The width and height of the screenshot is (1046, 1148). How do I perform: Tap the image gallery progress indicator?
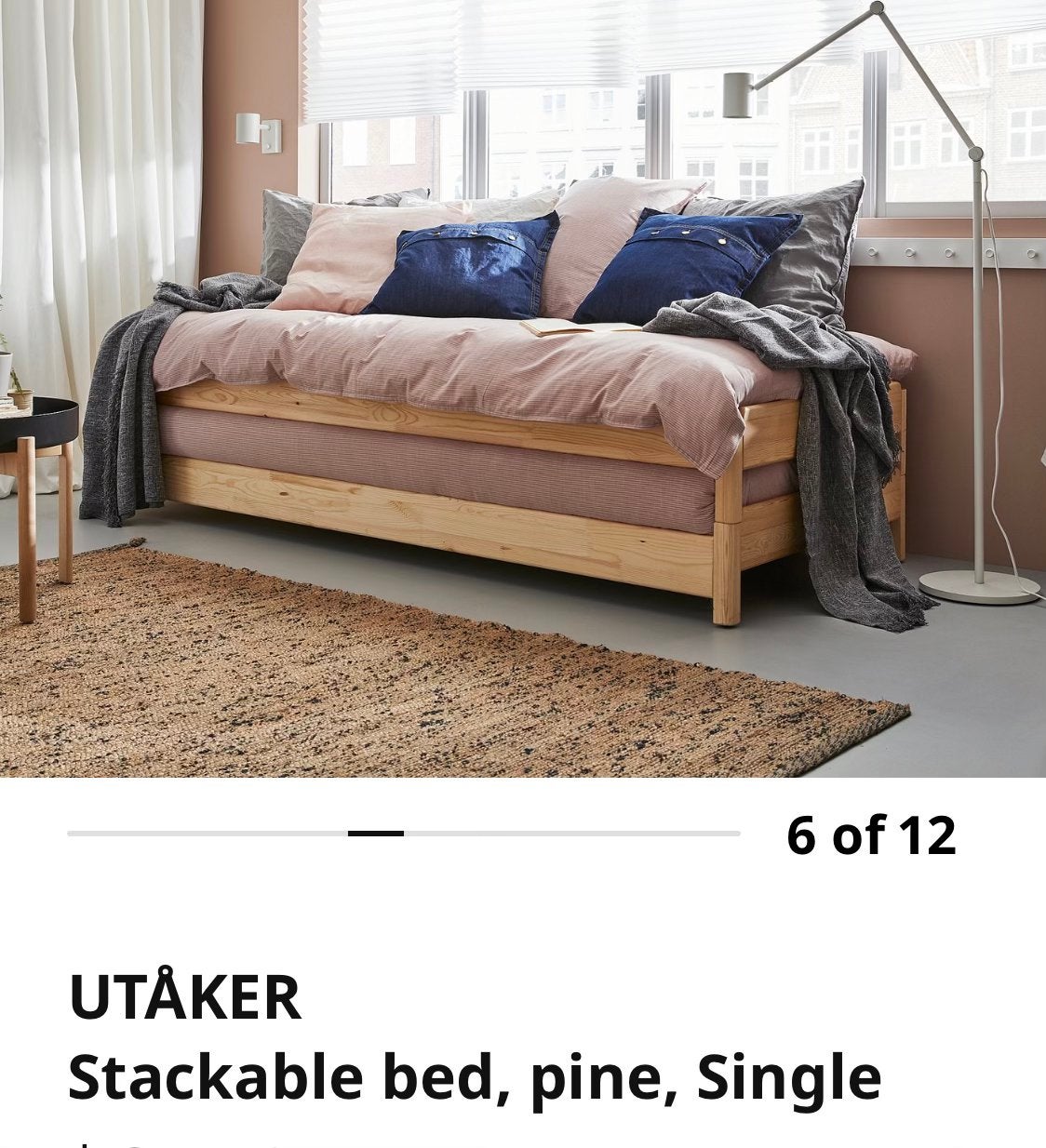(x=404, y=834)
